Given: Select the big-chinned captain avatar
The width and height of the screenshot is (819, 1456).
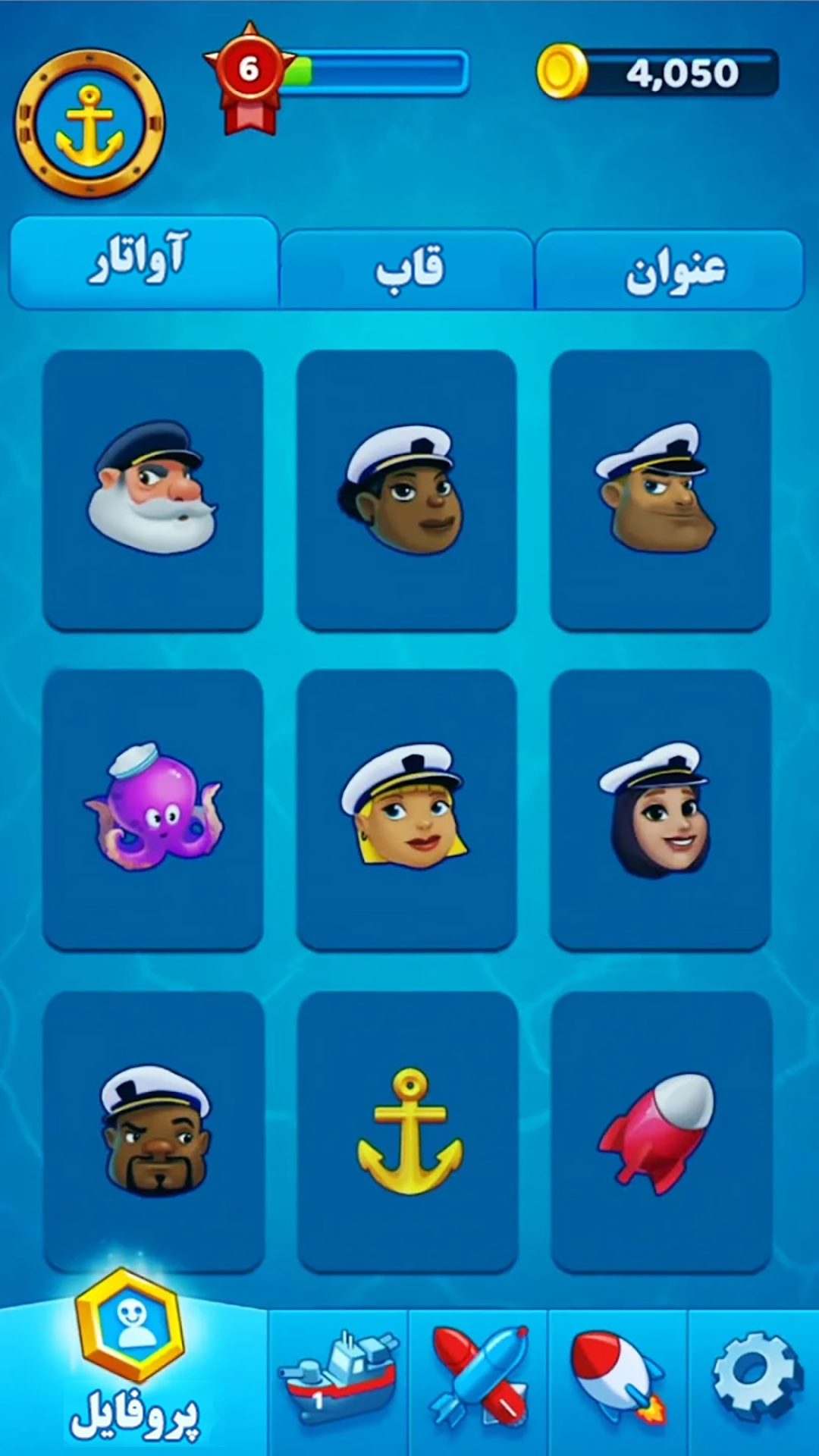Looking at the screenshot, I should point(660,490).
